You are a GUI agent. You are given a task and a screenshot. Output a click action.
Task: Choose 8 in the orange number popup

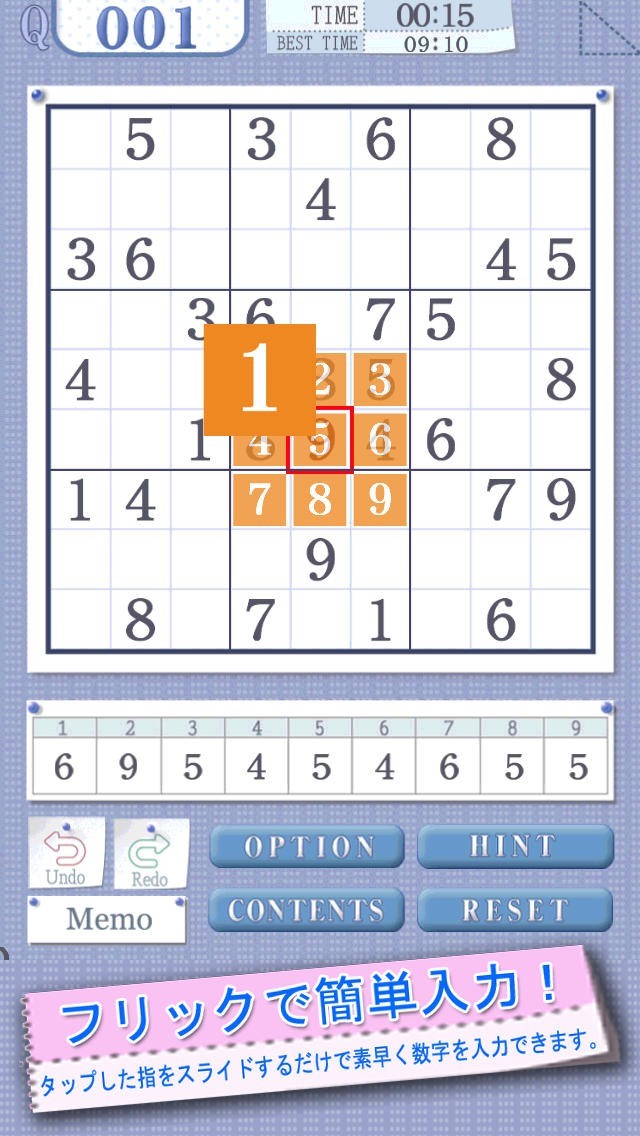(320, 499)
